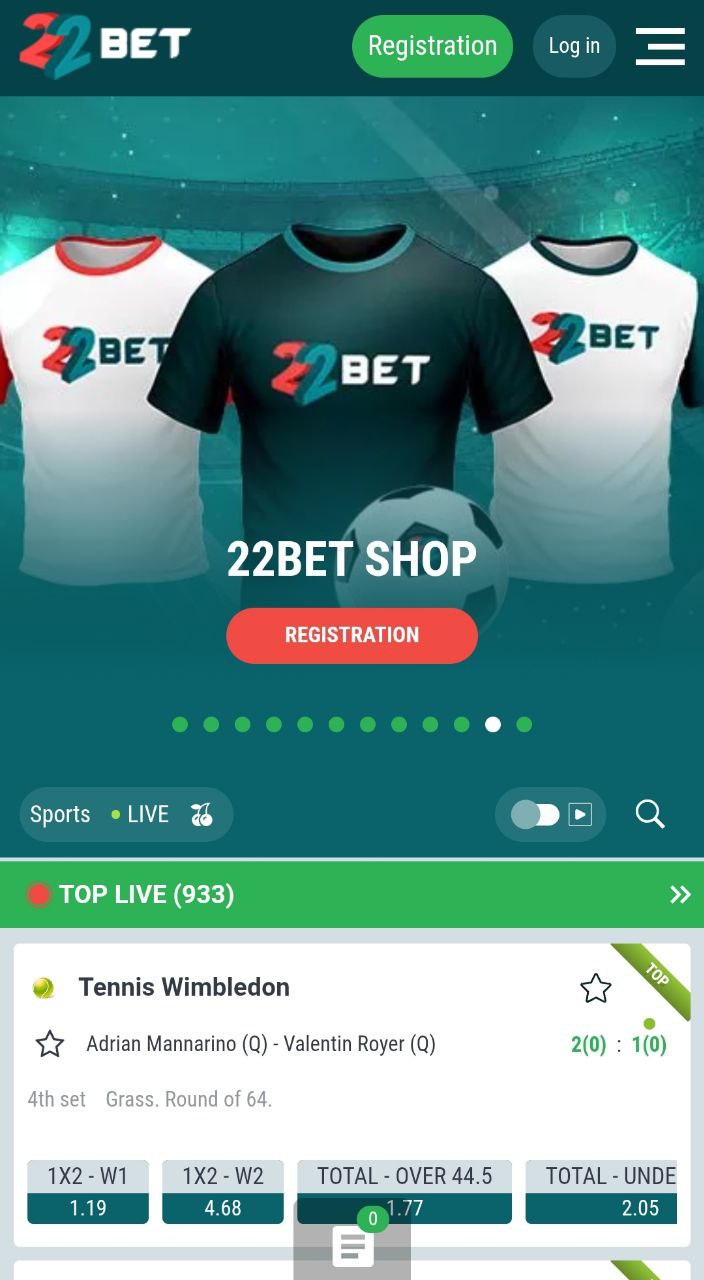Select 1X2 - W2 odds 4.68
Screen dimensions: 704x1280
(x=223, y=1192)
